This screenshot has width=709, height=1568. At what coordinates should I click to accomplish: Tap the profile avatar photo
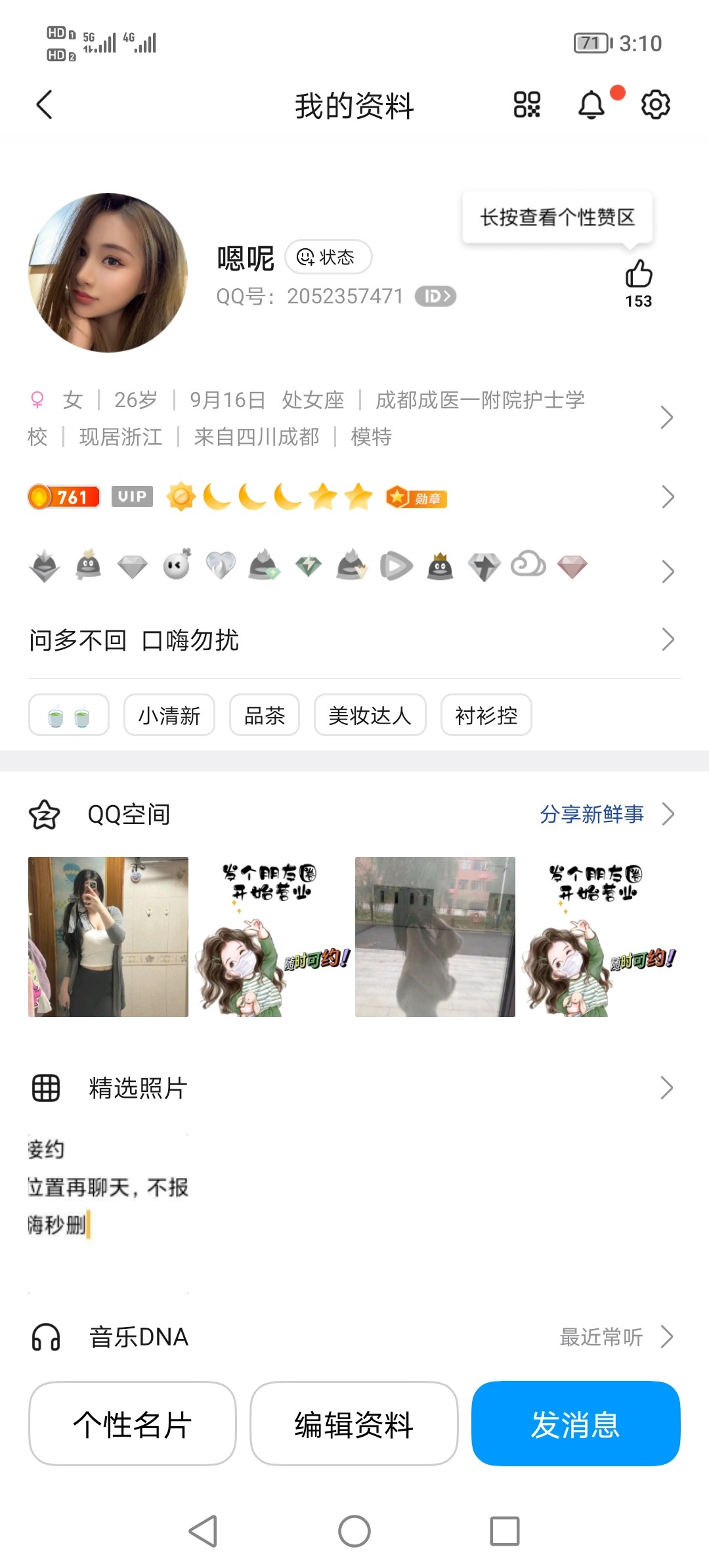click(x=108, y=272)
